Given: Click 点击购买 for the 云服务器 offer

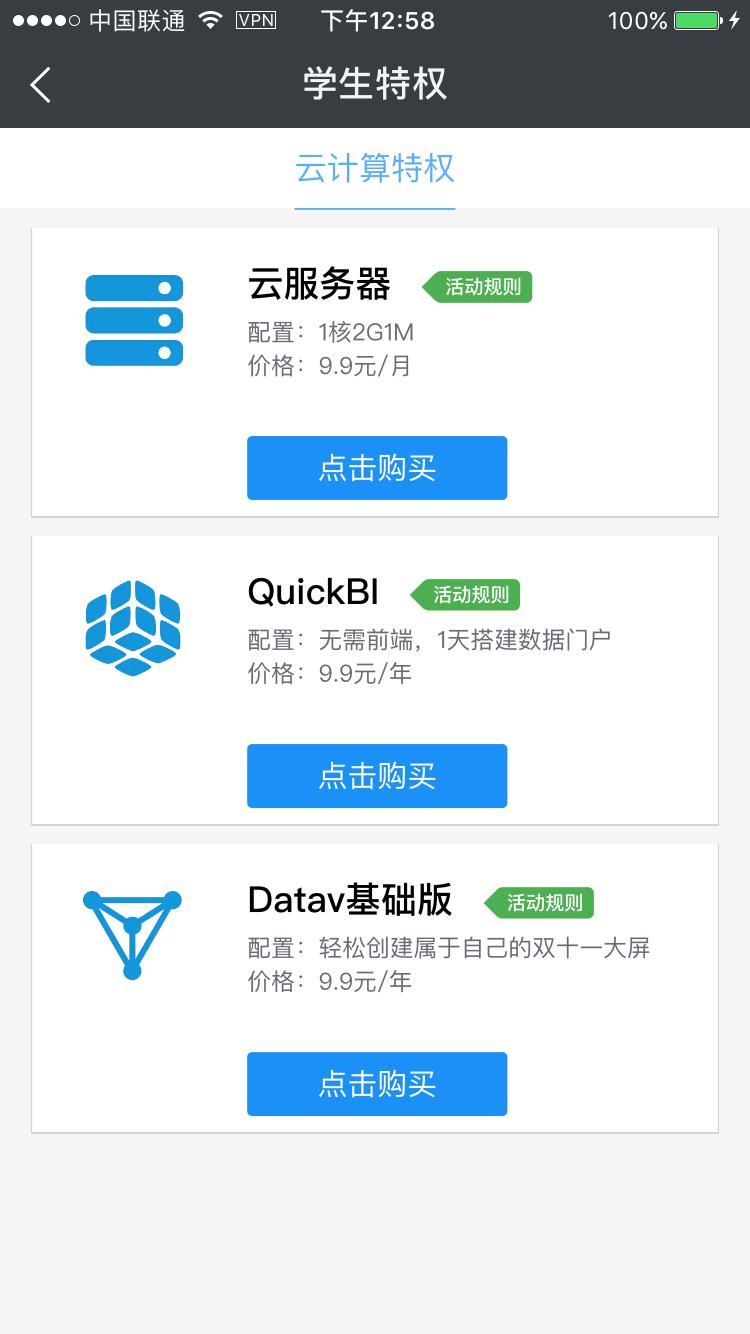Looking at the screenshot, I should pyautogui.click(x=377, y=468).
